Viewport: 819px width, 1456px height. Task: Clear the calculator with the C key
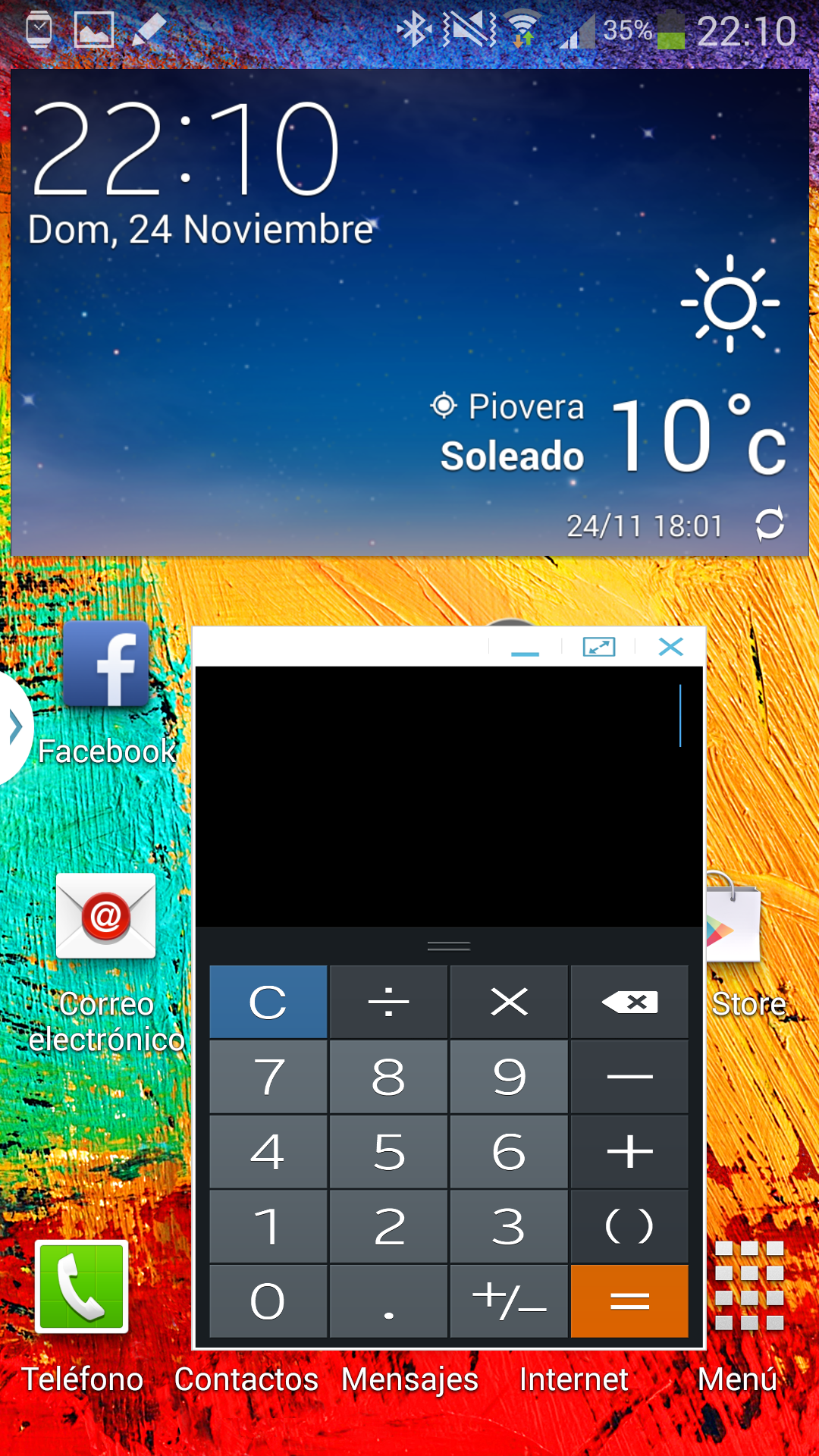pyautogui.click(x=268, y=1002)
